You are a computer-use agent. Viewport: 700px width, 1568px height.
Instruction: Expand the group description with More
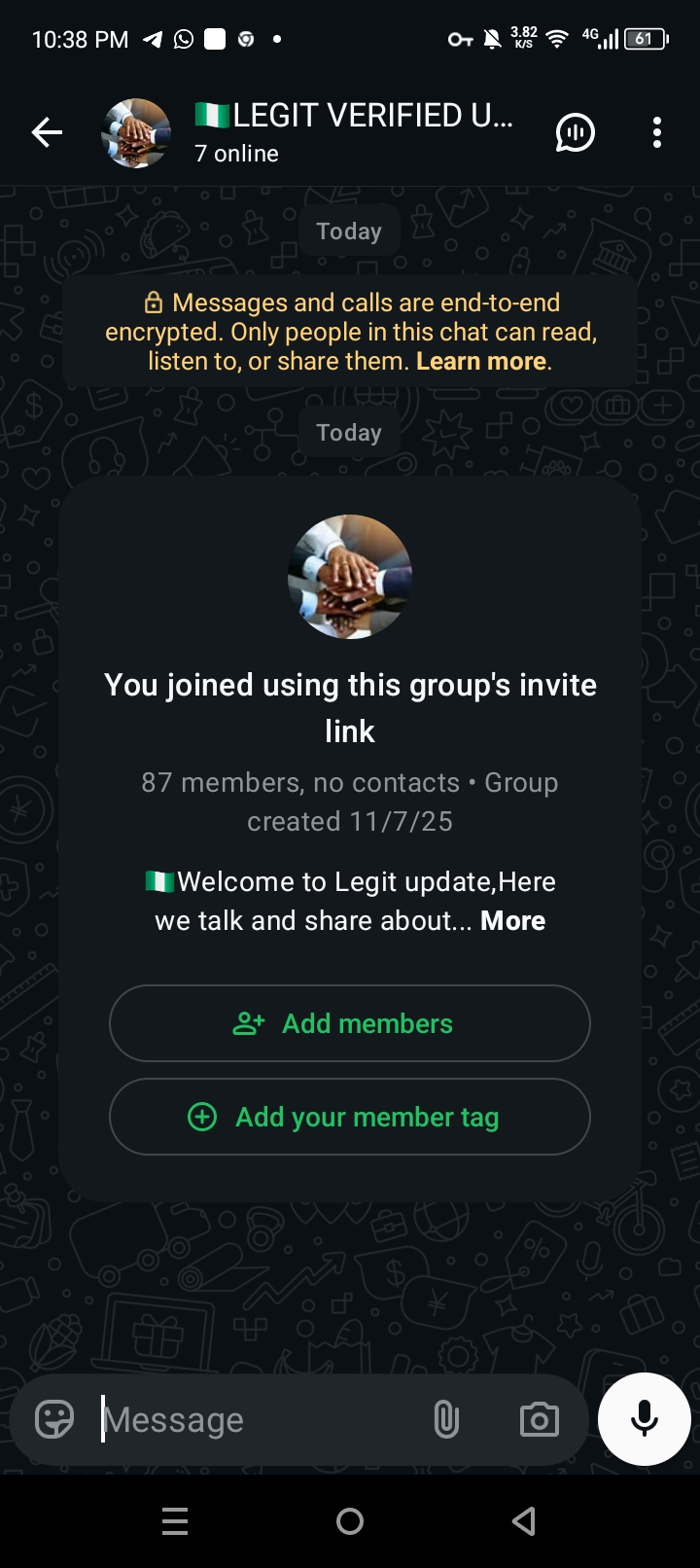click(512, 921)
